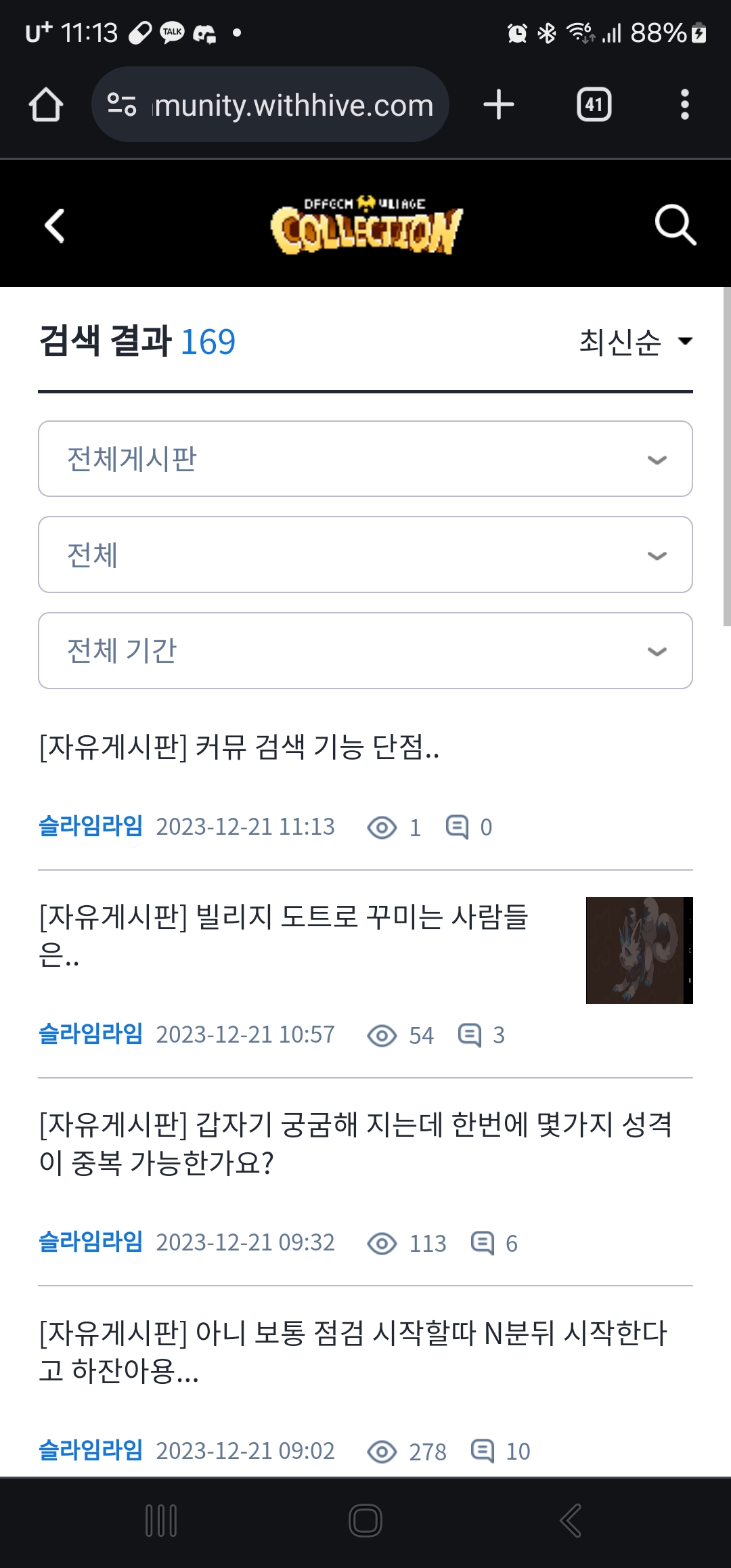The height and width of the screenshot is (1568, 731).
Task: Open the browser overflow menu
Action: click(684, 105)
